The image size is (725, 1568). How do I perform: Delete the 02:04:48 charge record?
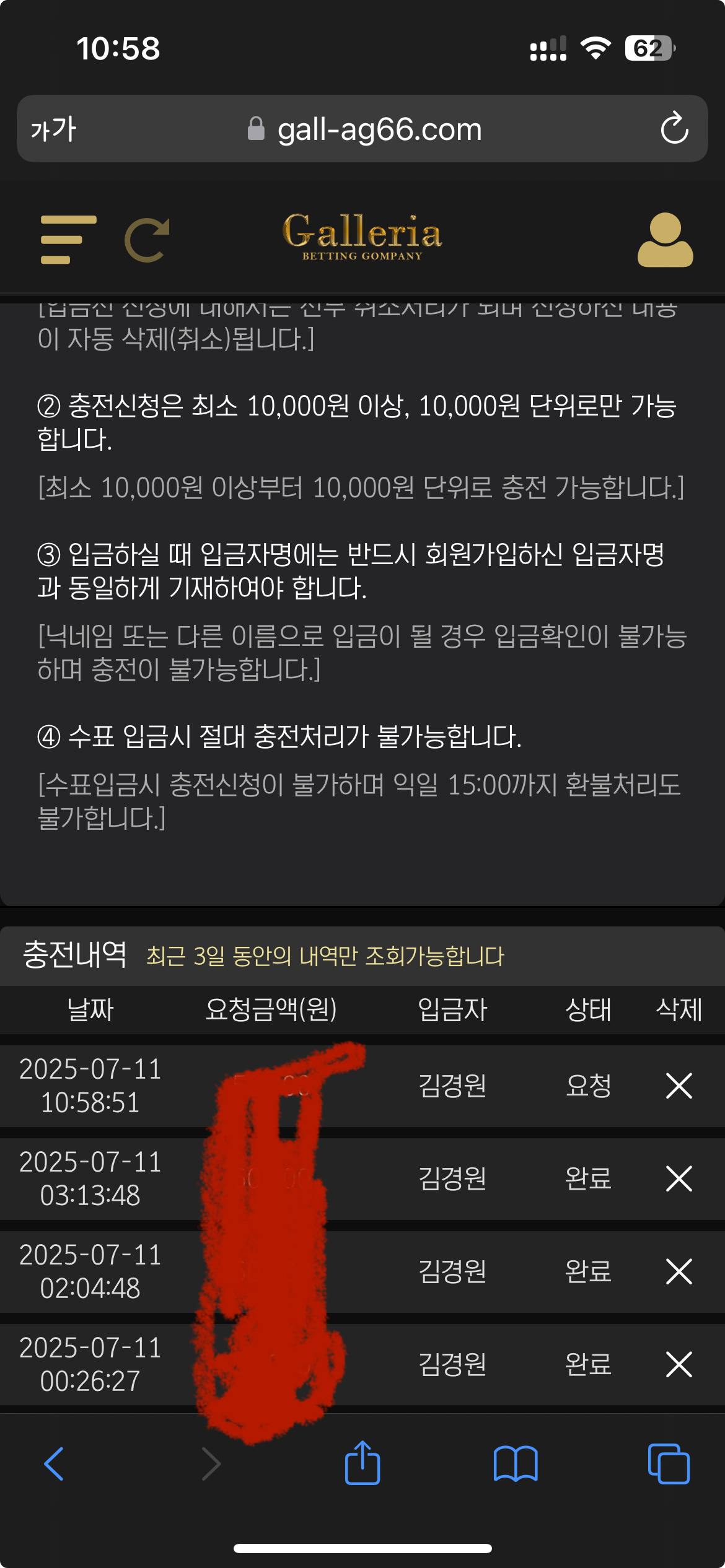tap(679, 1271)
